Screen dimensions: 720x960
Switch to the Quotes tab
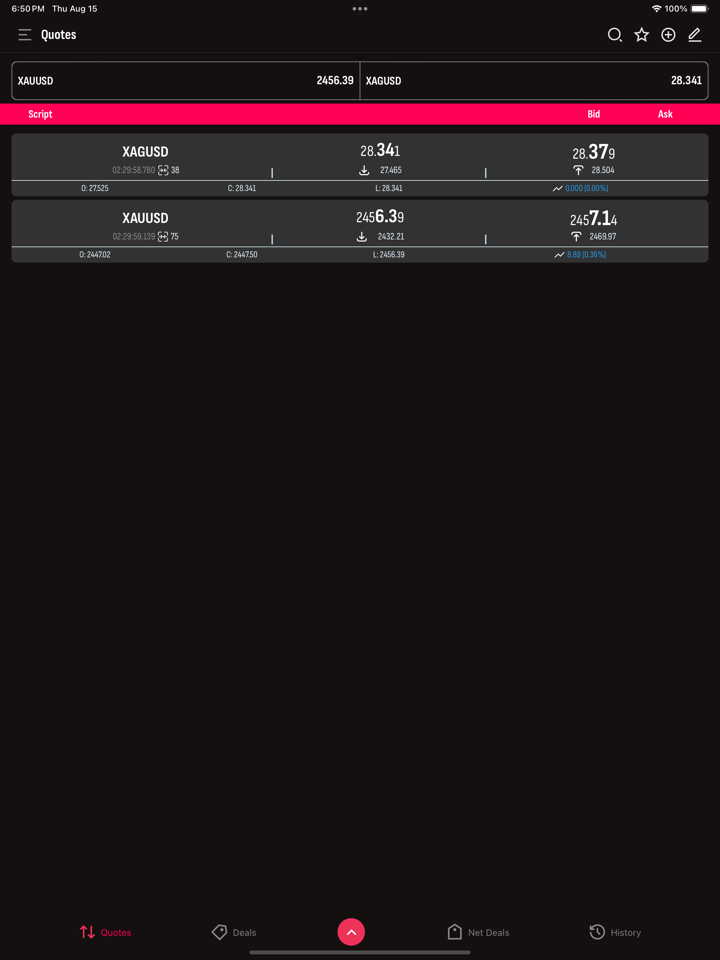106,932
